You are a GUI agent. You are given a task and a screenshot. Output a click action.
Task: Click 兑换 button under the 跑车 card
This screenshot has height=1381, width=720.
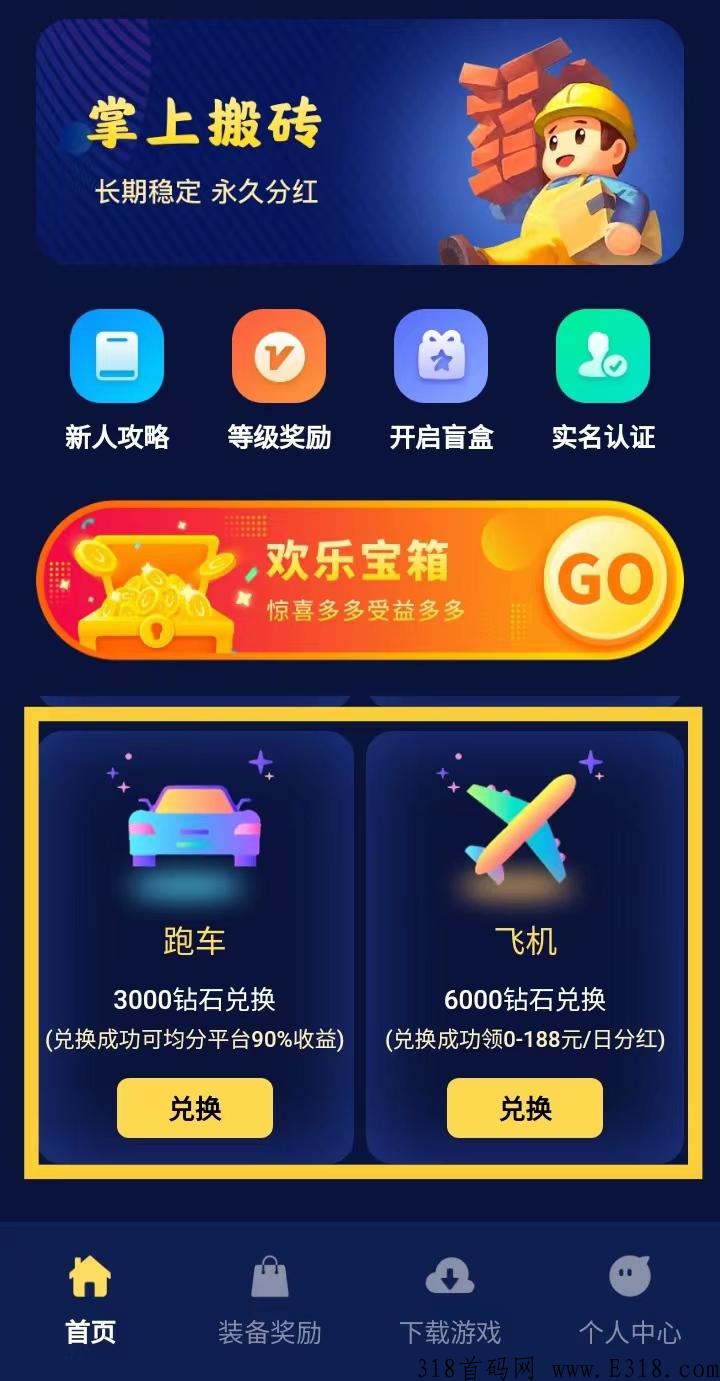tap(193, 1108)
